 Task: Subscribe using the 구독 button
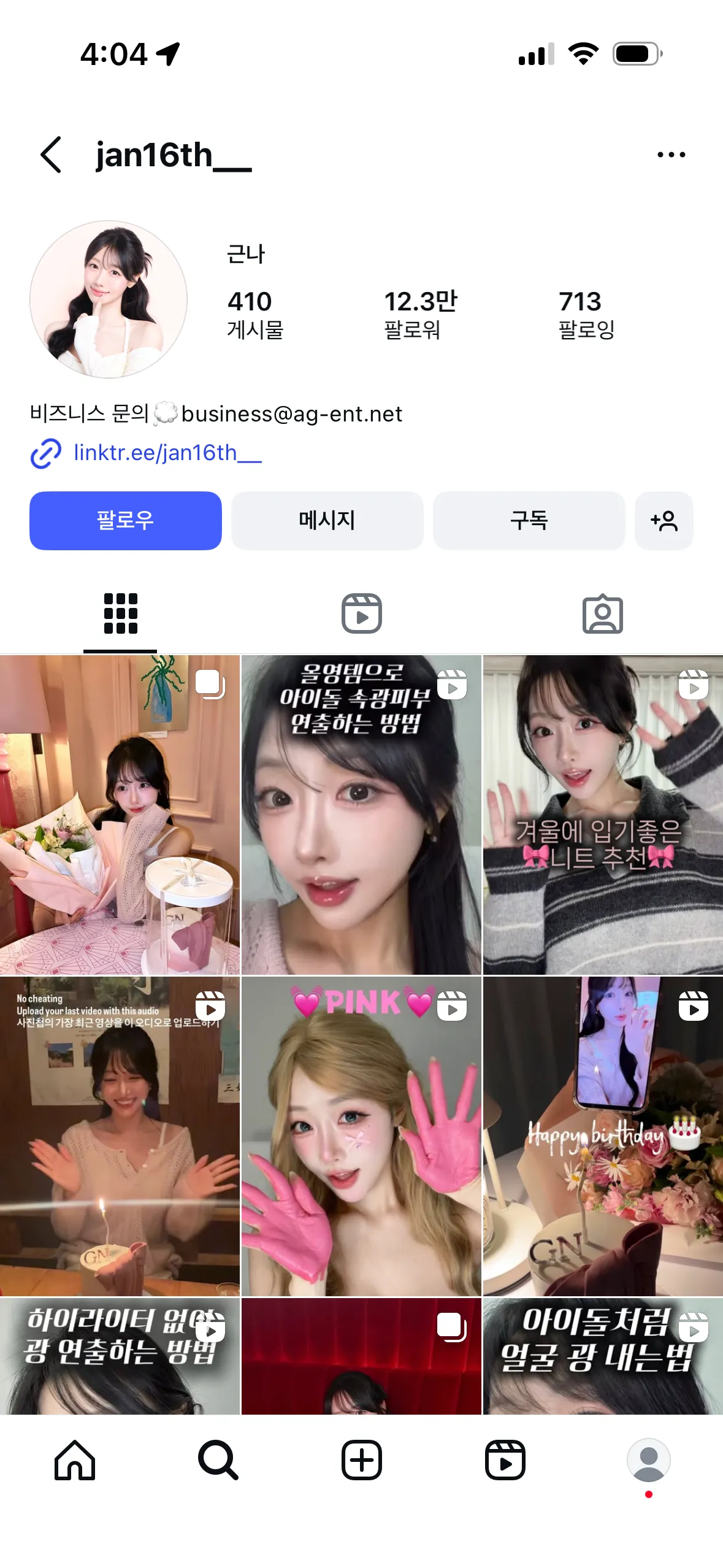(529, 520)
